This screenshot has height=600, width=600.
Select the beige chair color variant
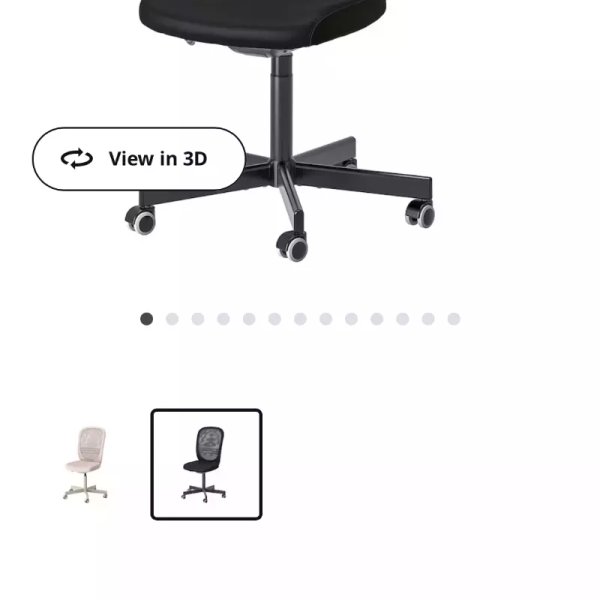(x=86, y=464)
